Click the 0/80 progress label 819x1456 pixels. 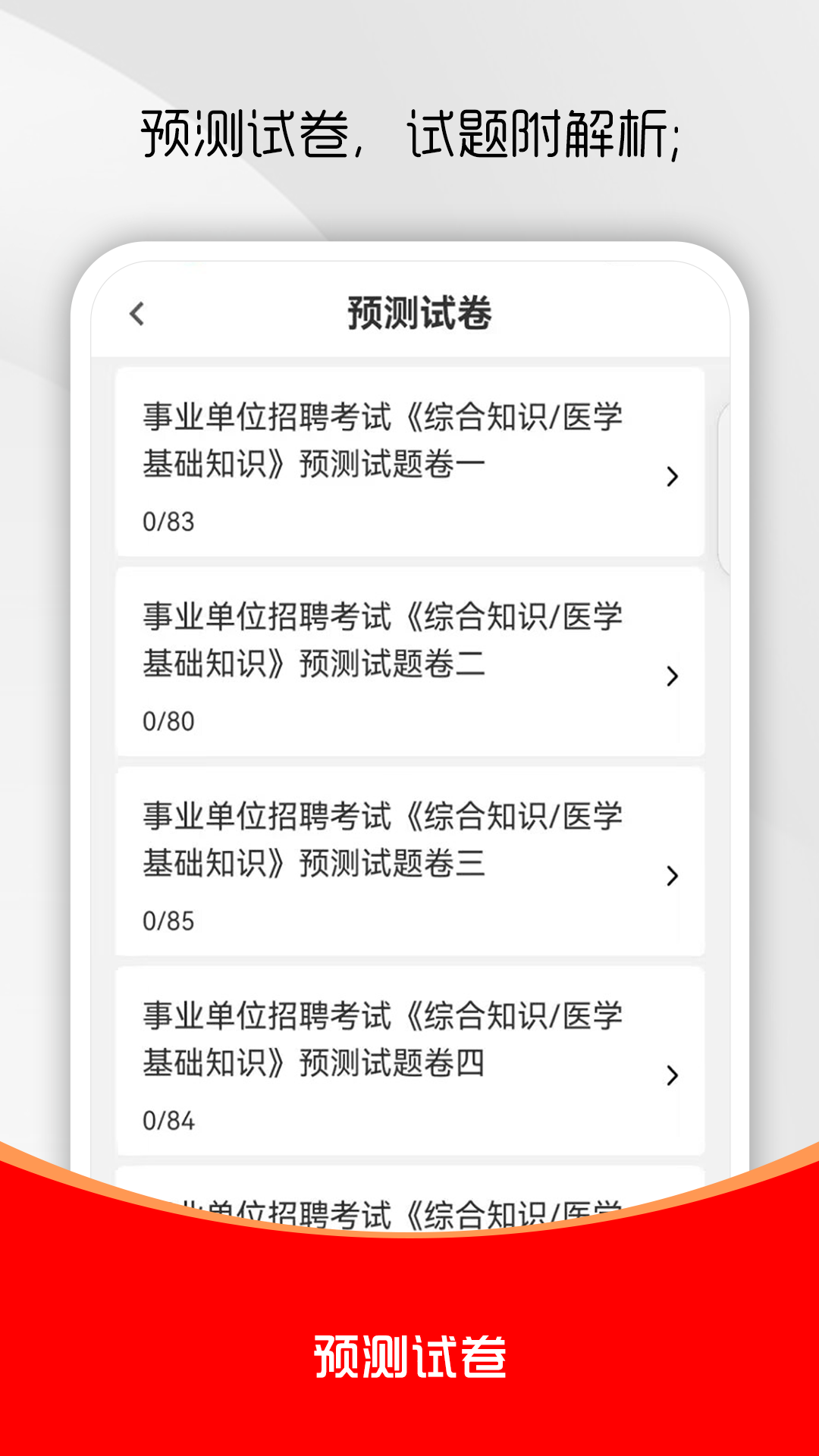pos(168,723)
